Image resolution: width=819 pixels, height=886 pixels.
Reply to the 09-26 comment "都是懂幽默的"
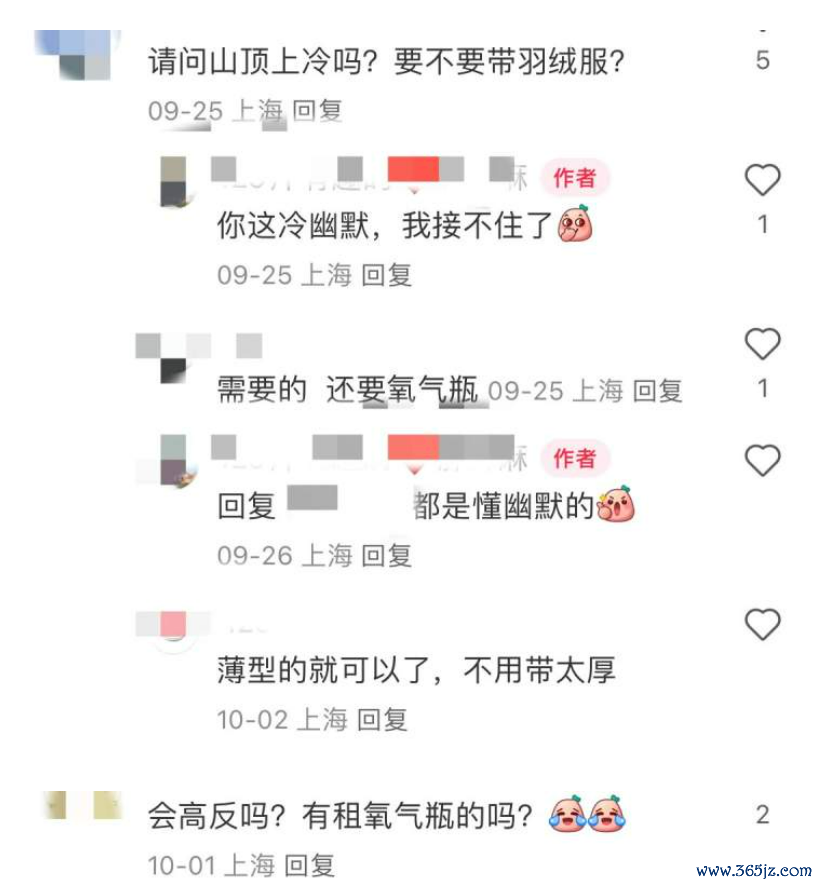click(386, 554)
